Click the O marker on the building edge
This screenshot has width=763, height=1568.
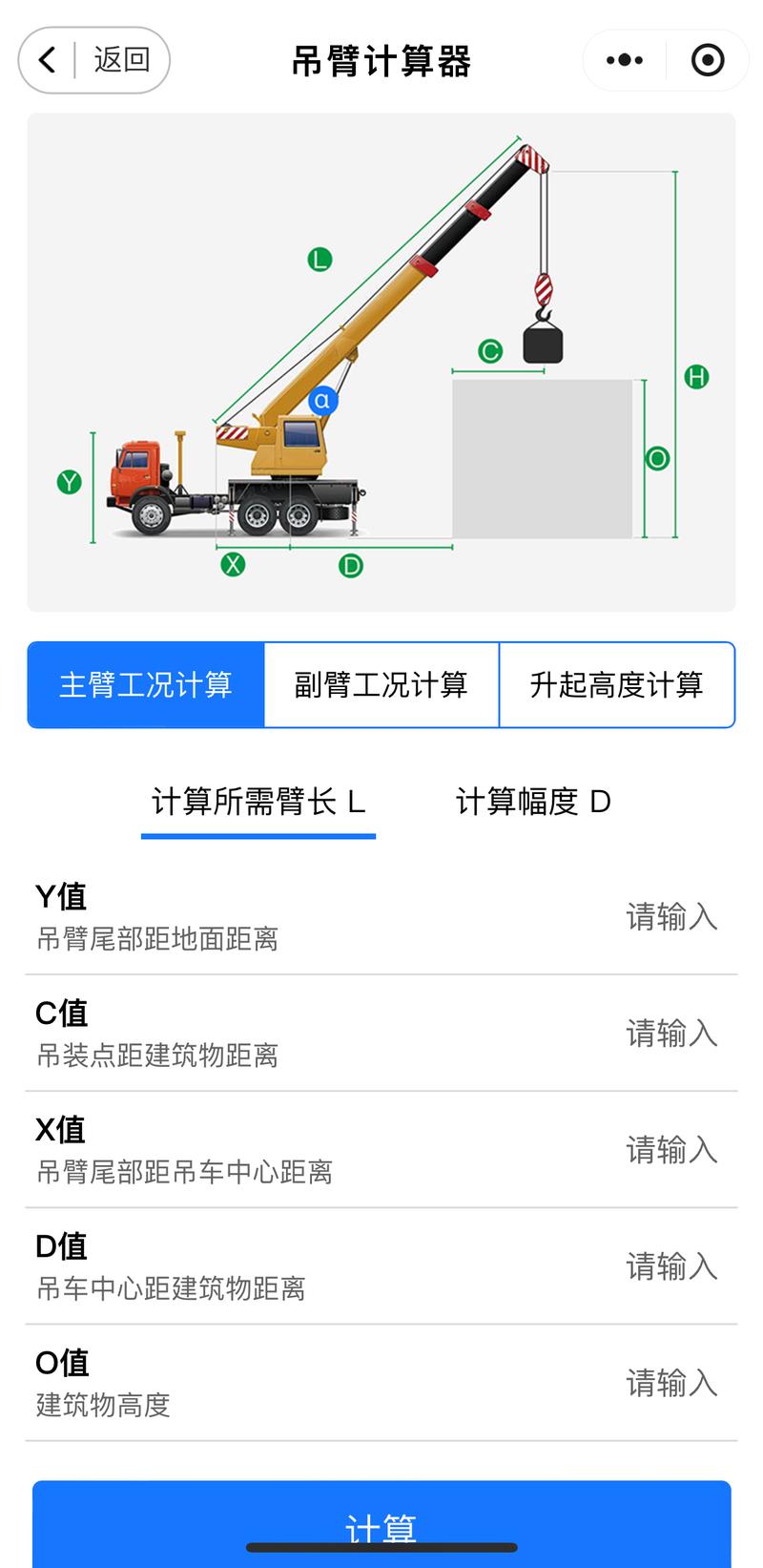pyautogui.click(x=656, y=458)
